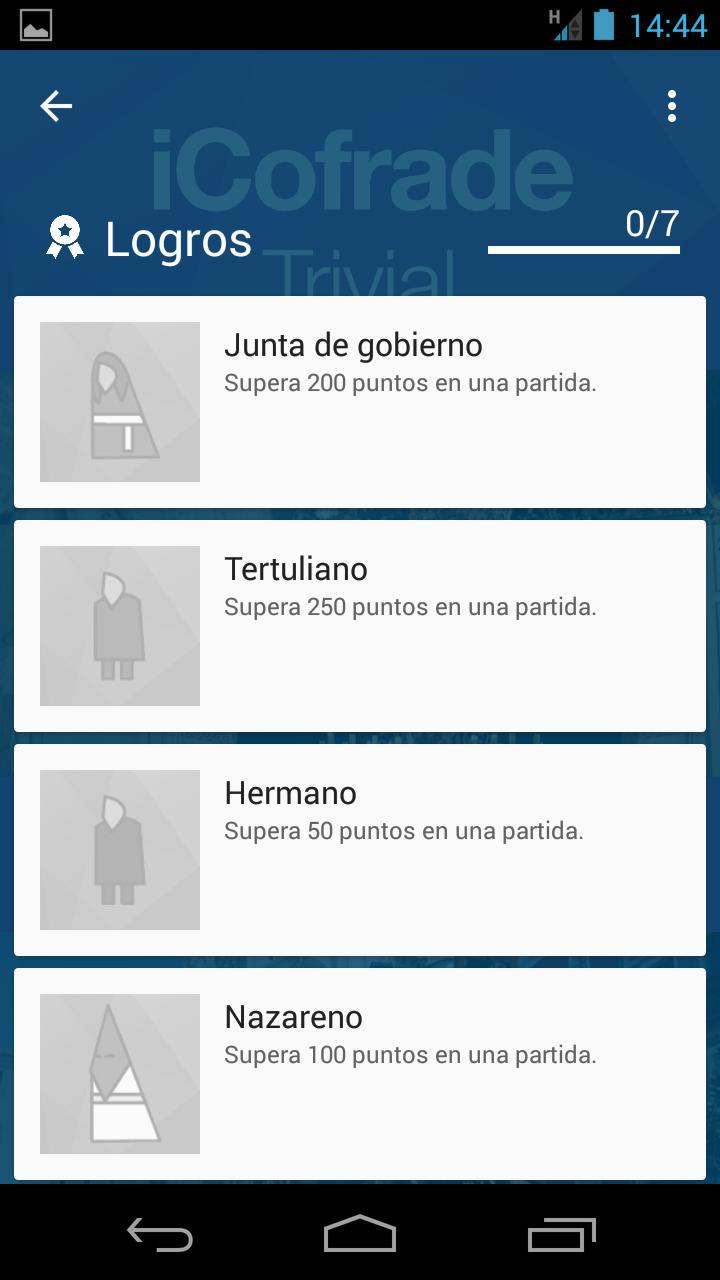Tap the Tertuliano achievement badge icon
Image resolution: width=720 pixels, height=1280 pixels.
coord(119,625)
